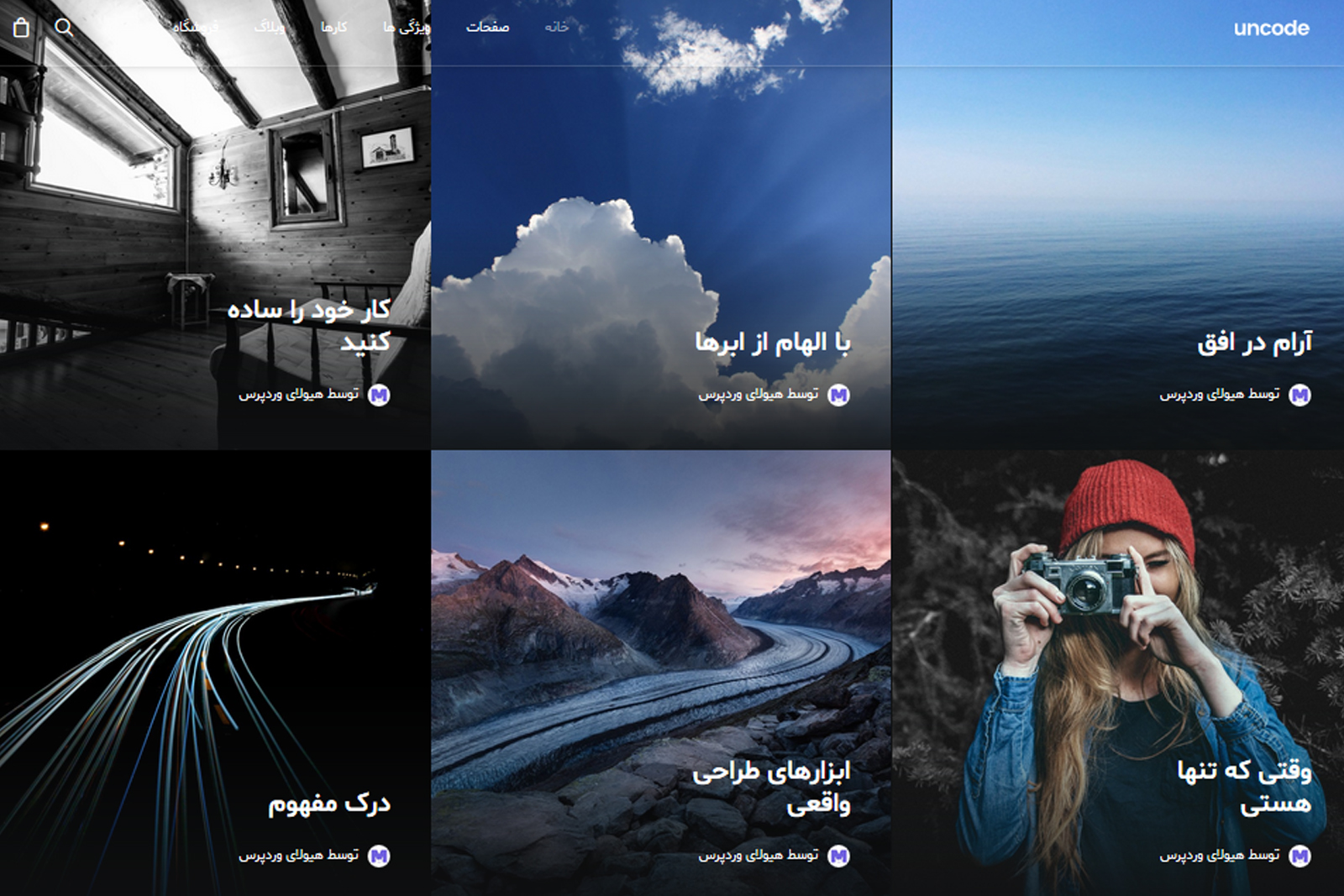1344x896 pixels.
Task: Open the post ابزارهای طراحی واقعی
Action: coord(771,786)
